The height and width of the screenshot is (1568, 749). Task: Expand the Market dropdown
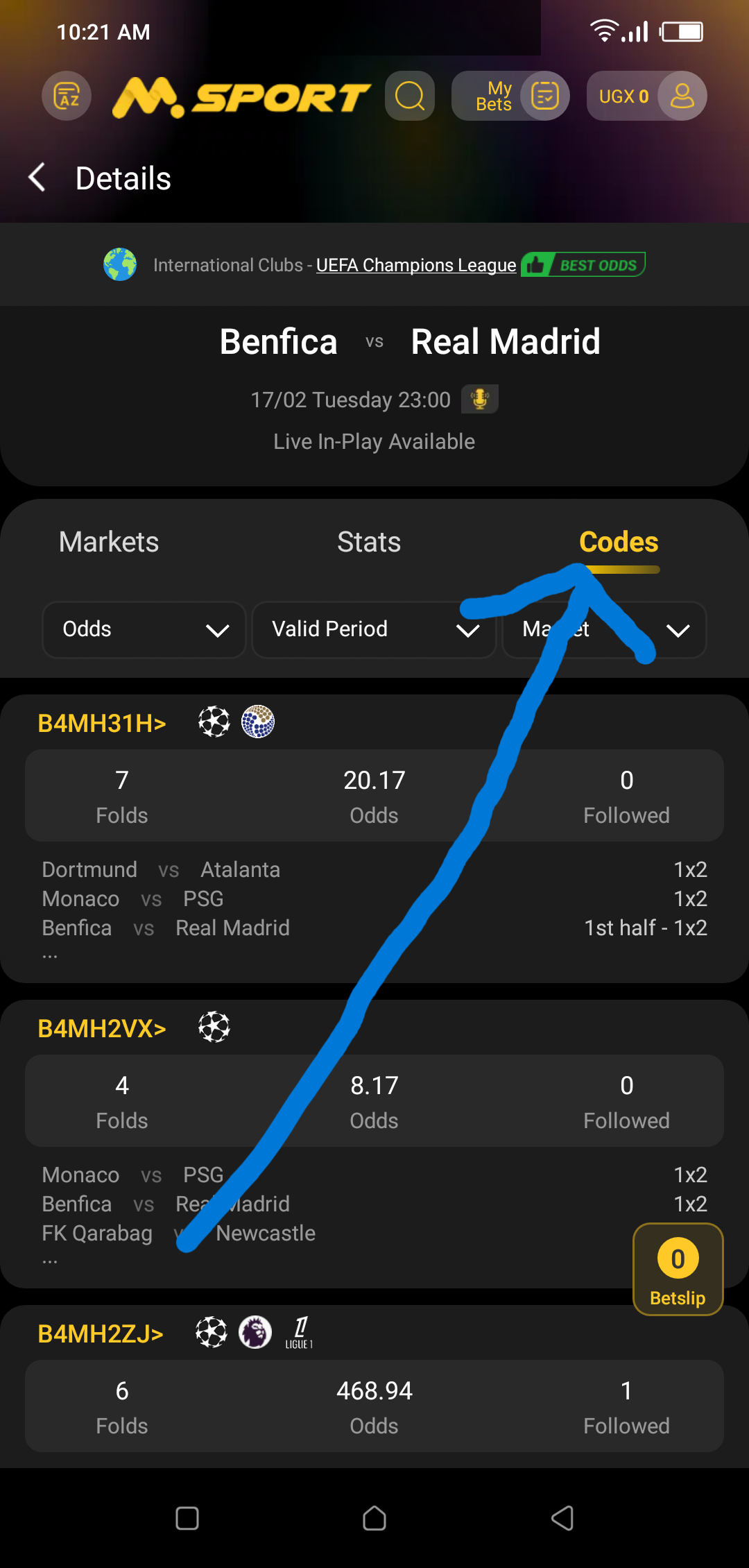605,629
